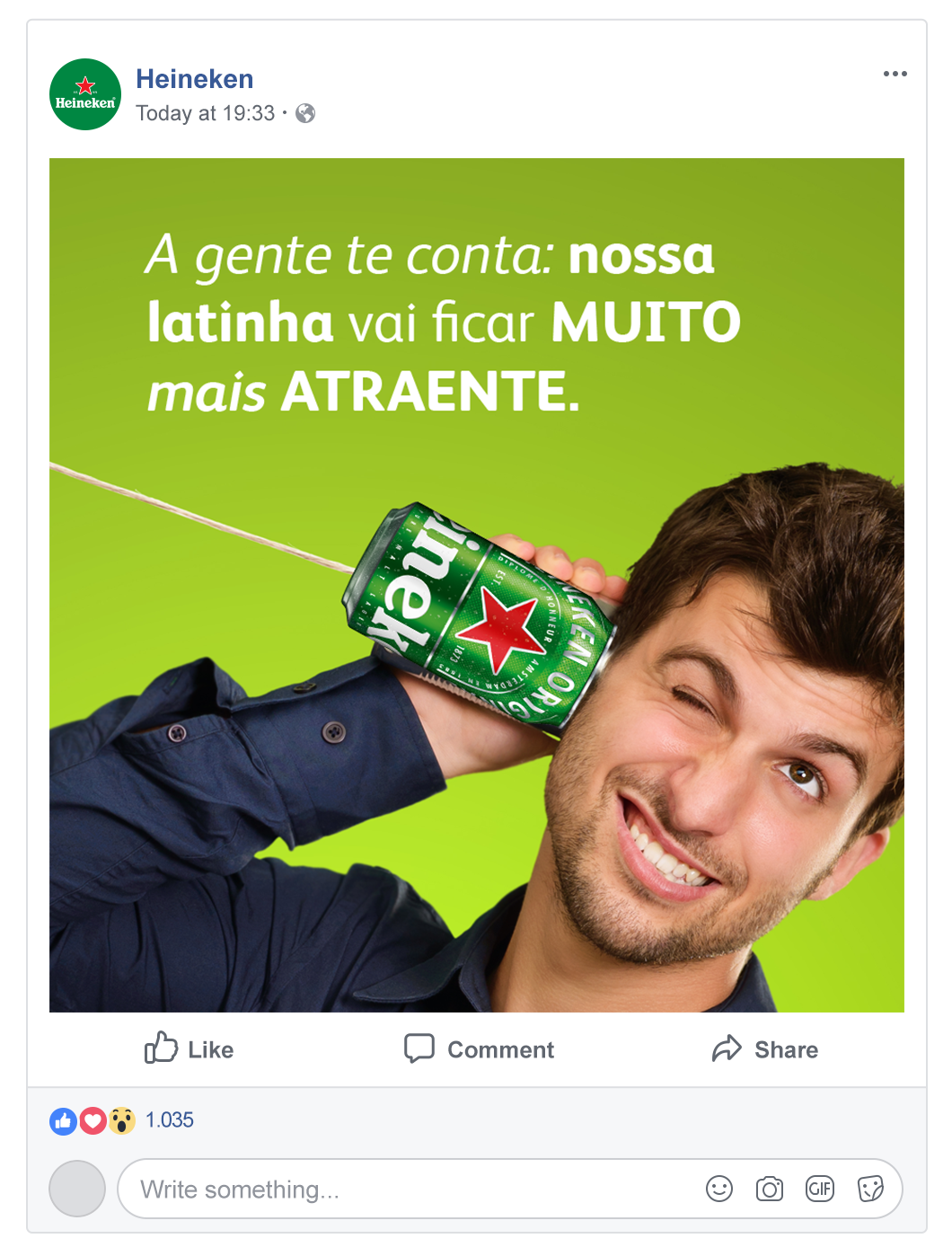Comment on the Heineken post
The width and height of the screenshot is (952, 1256).
coord(480,1048)
